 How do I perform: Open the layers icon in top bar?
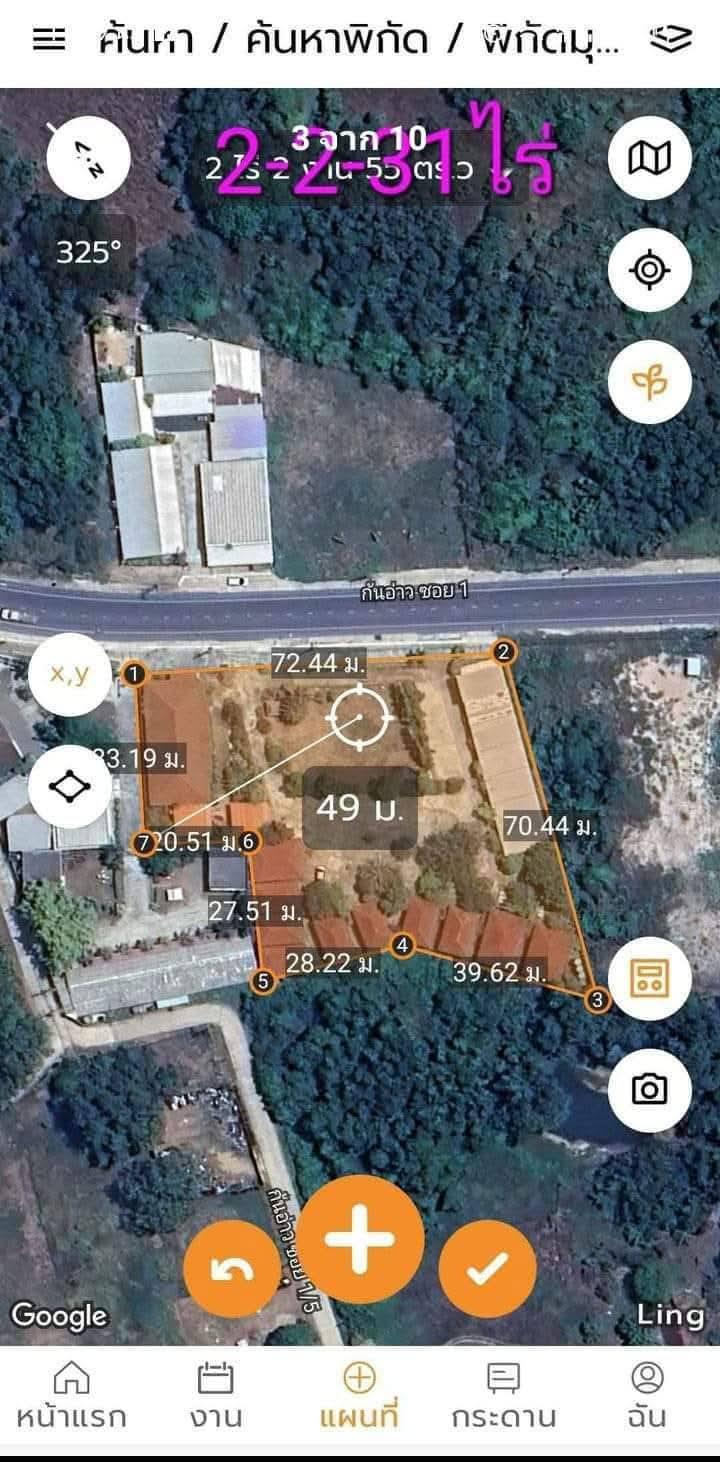click(670, 40)
